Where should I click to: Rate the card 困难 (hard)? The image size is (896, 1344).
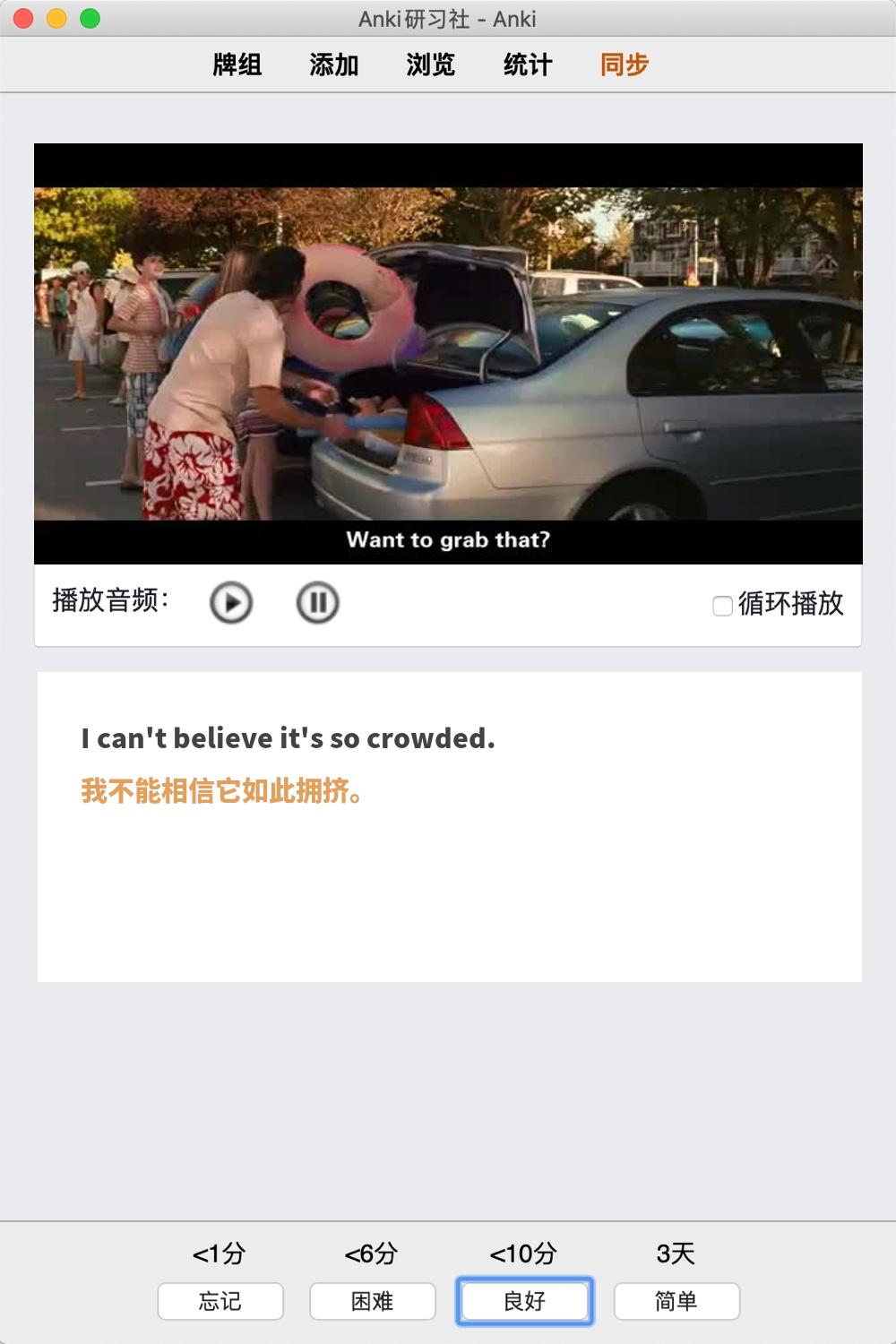373,1301
